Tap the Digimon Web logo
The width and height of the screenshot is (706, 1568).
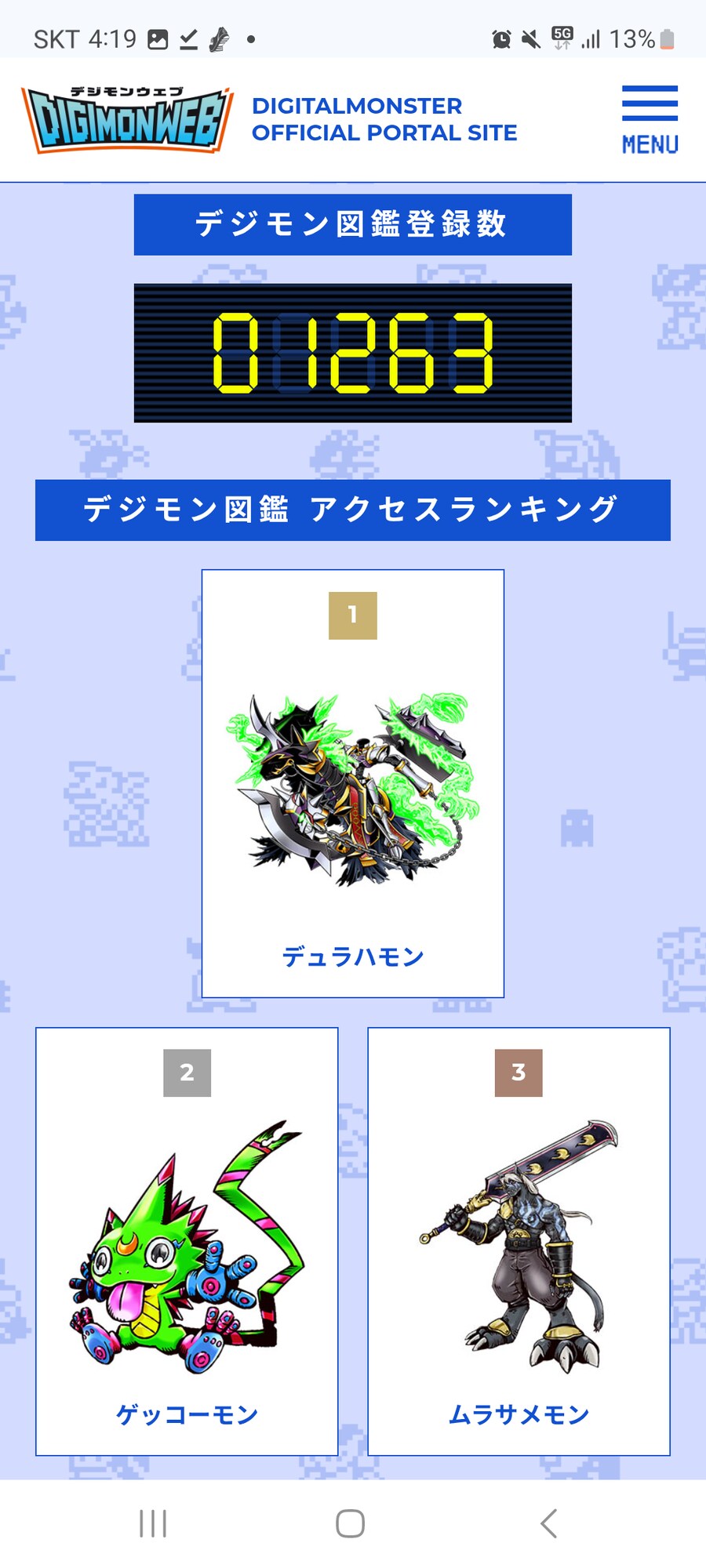(x=127, y=120)
